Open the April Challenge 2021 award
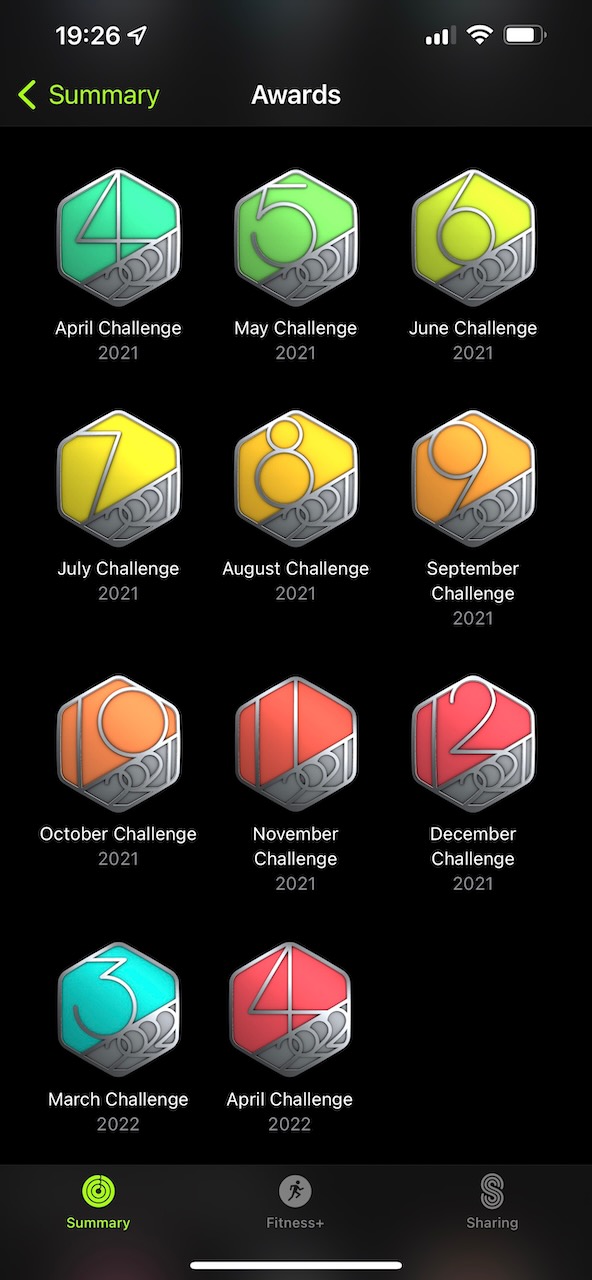The width and height of the screenshot is (592, 1280). [x=118, y=238]
